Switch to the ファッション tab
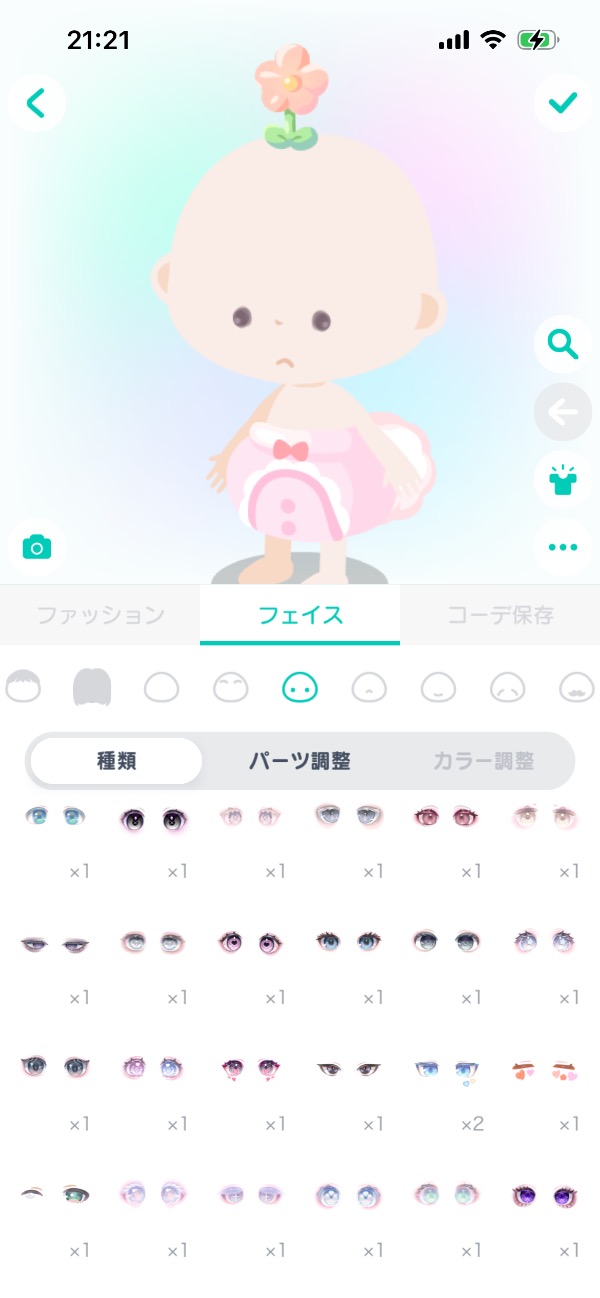 click(x=100, y=615)
